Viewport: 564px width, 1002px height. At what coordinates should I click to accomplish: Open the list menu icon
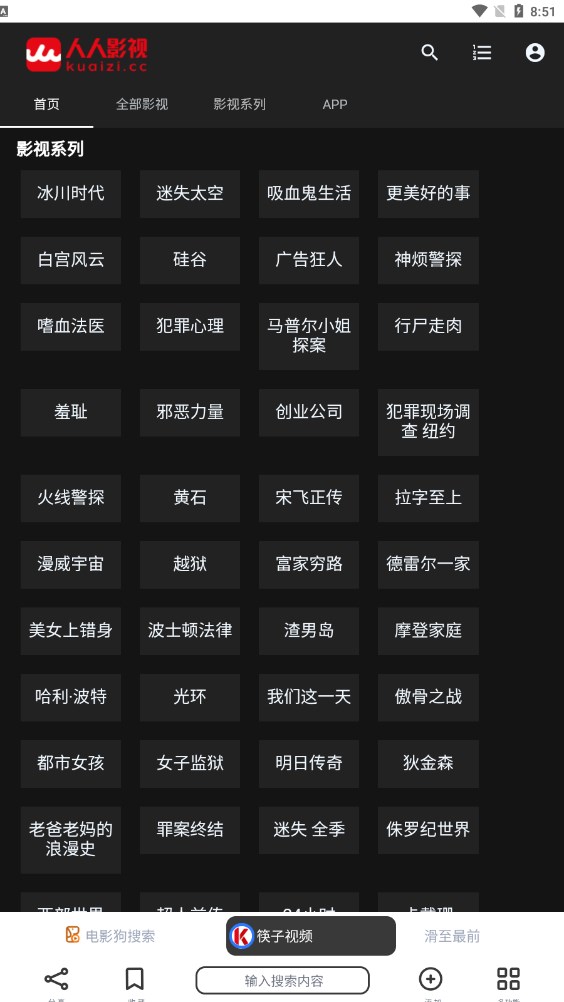(x=482, y=52)
